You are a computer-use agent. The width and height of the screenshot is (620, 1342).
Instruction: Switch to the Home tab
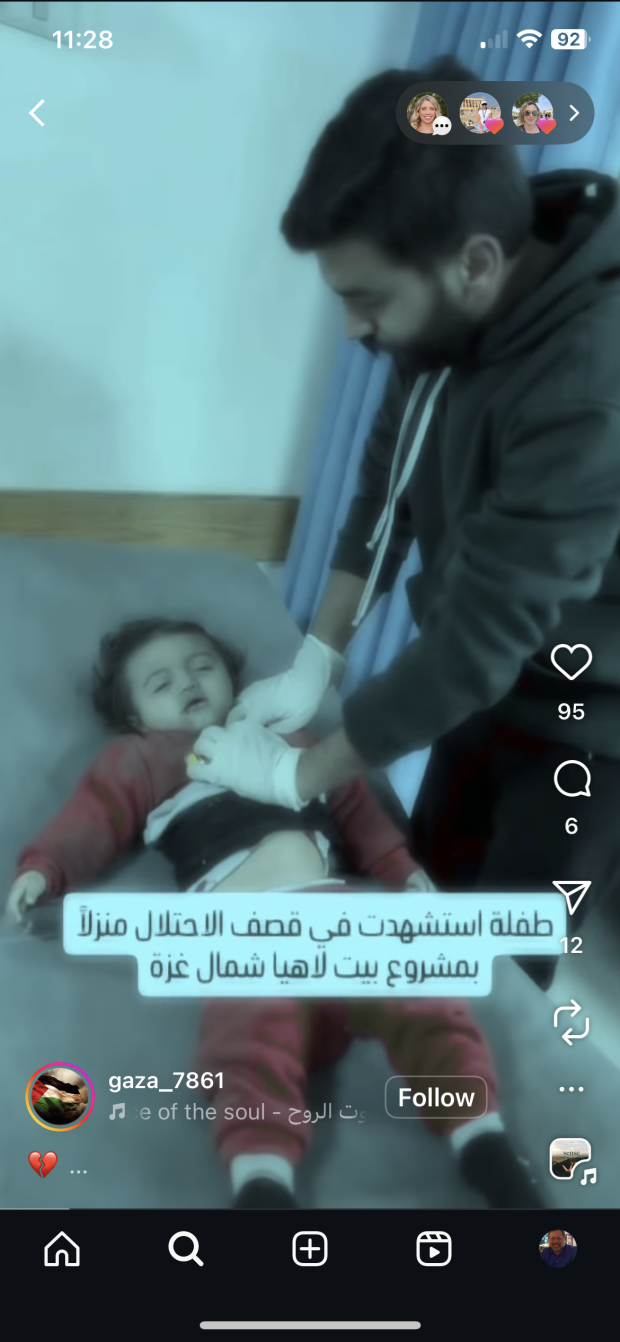(62, 1249)
